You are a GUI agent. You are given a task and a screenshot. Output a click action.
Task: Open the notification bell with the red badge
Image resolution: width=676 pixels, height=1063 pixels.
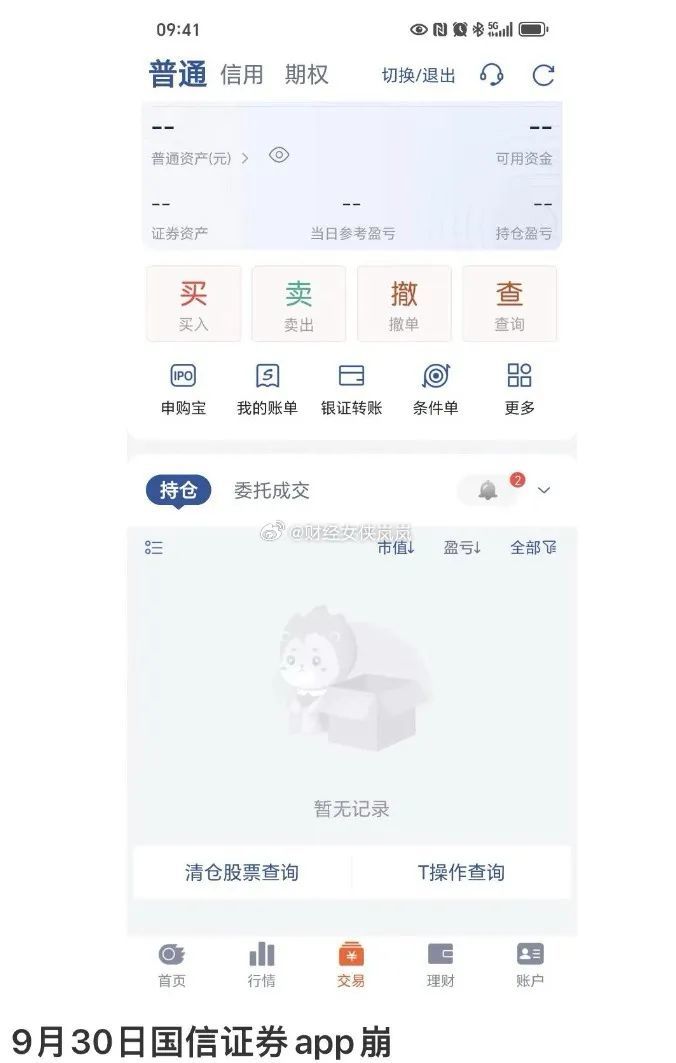click(488, 490)
